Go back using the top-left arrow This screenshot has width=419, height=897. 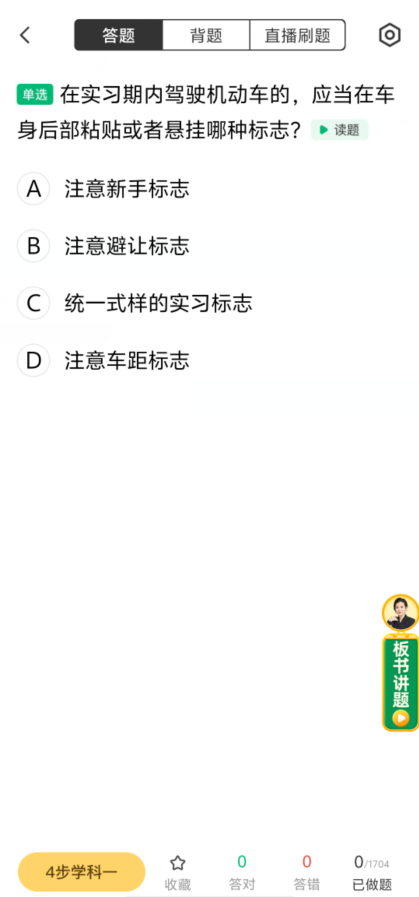25,35
